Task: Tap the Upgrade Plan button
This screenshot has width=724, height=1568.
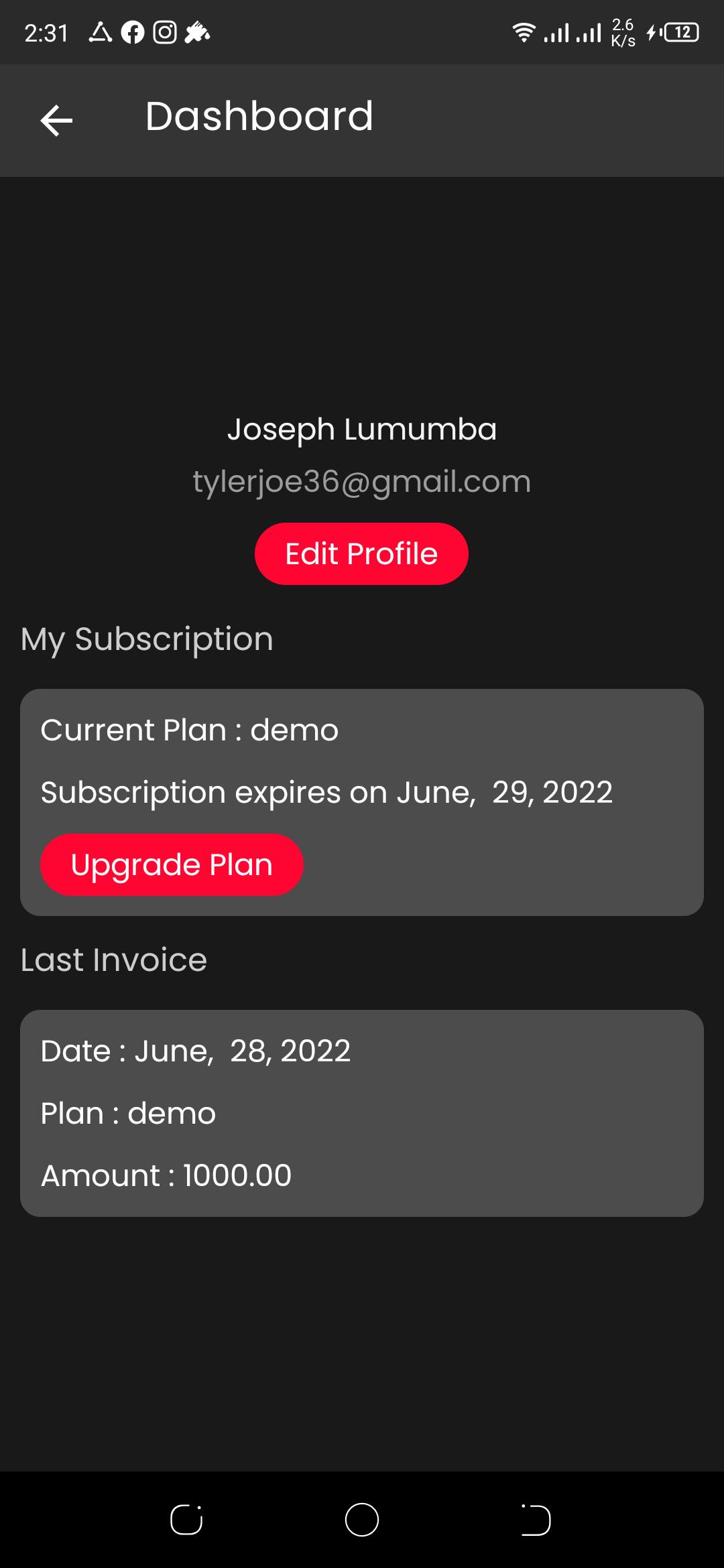Action: 172,864
